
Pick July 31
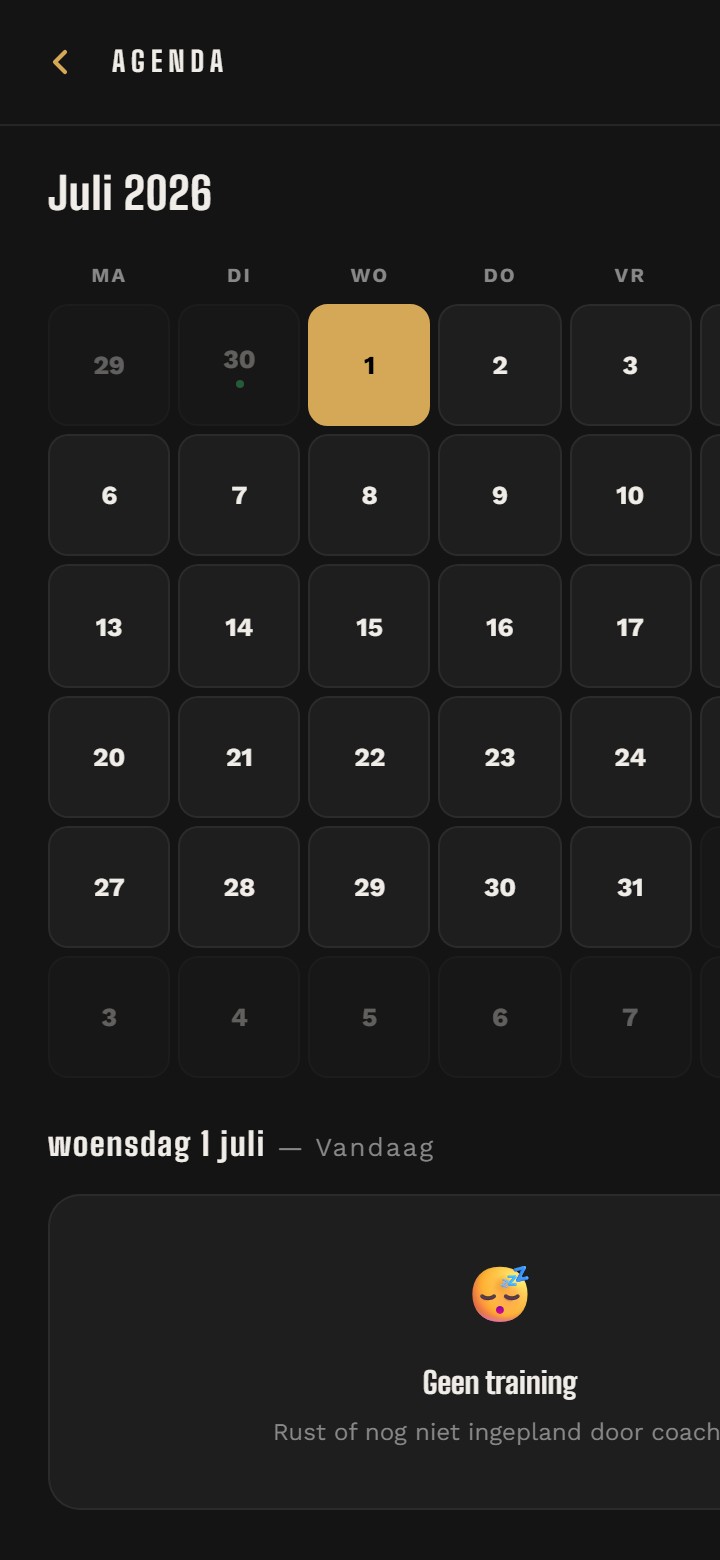[630, 887]
